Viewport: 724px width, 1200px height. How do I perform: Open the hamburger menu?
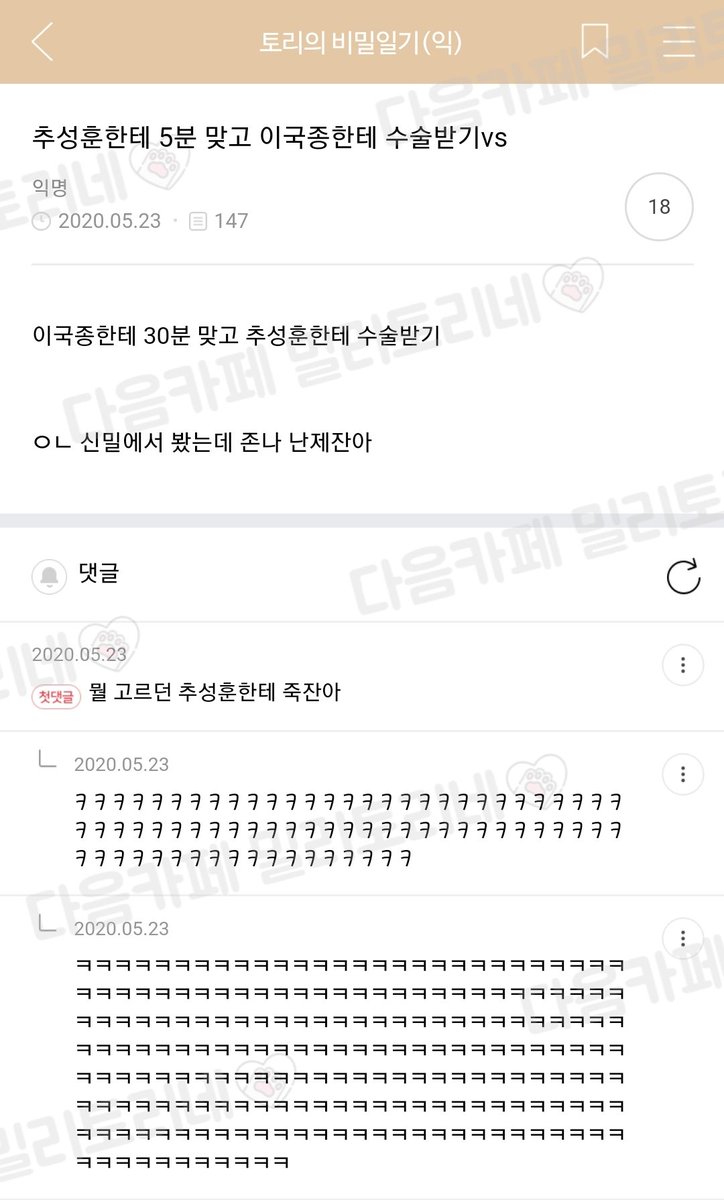679,42
